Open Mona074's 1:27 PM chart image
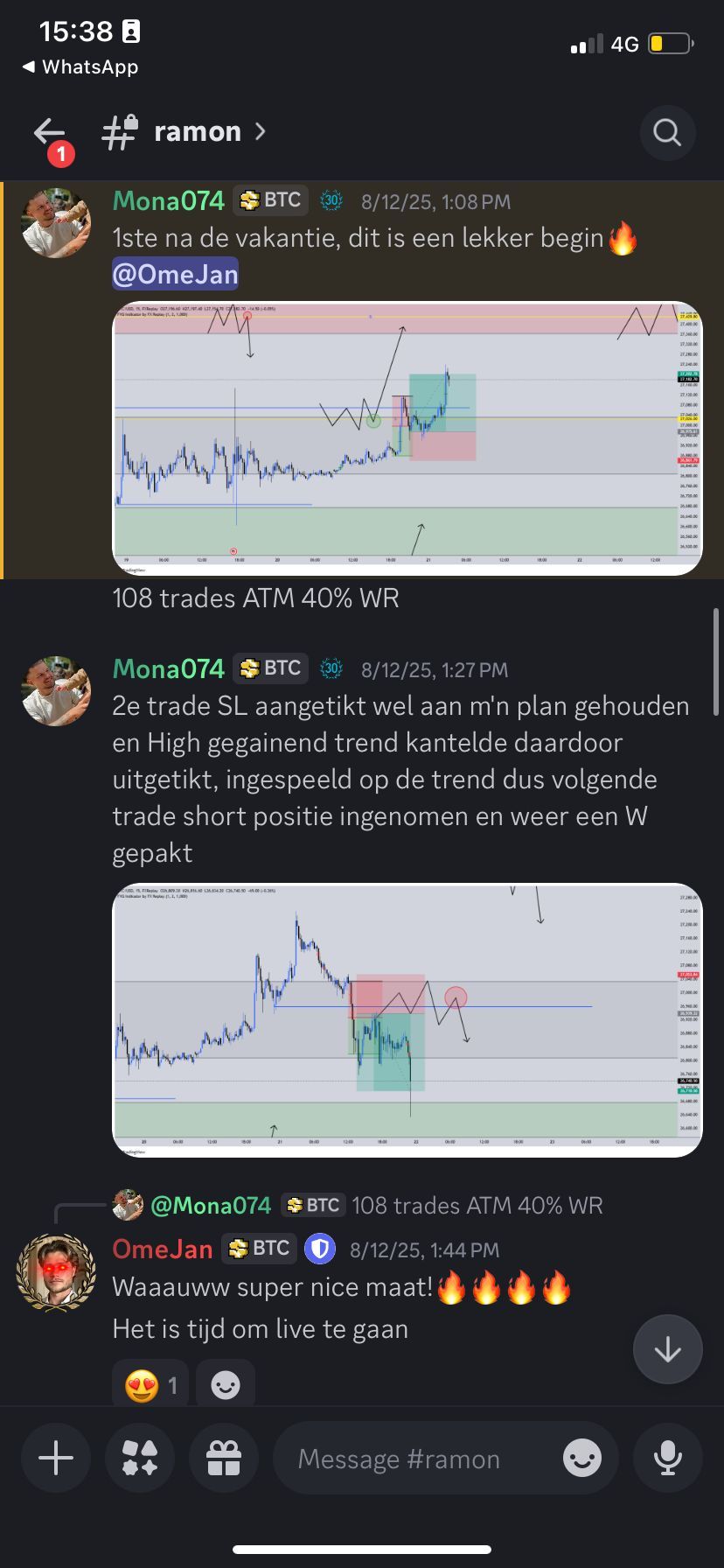The width and height of the screenshot is (724, 1568). pos(407,1020)
